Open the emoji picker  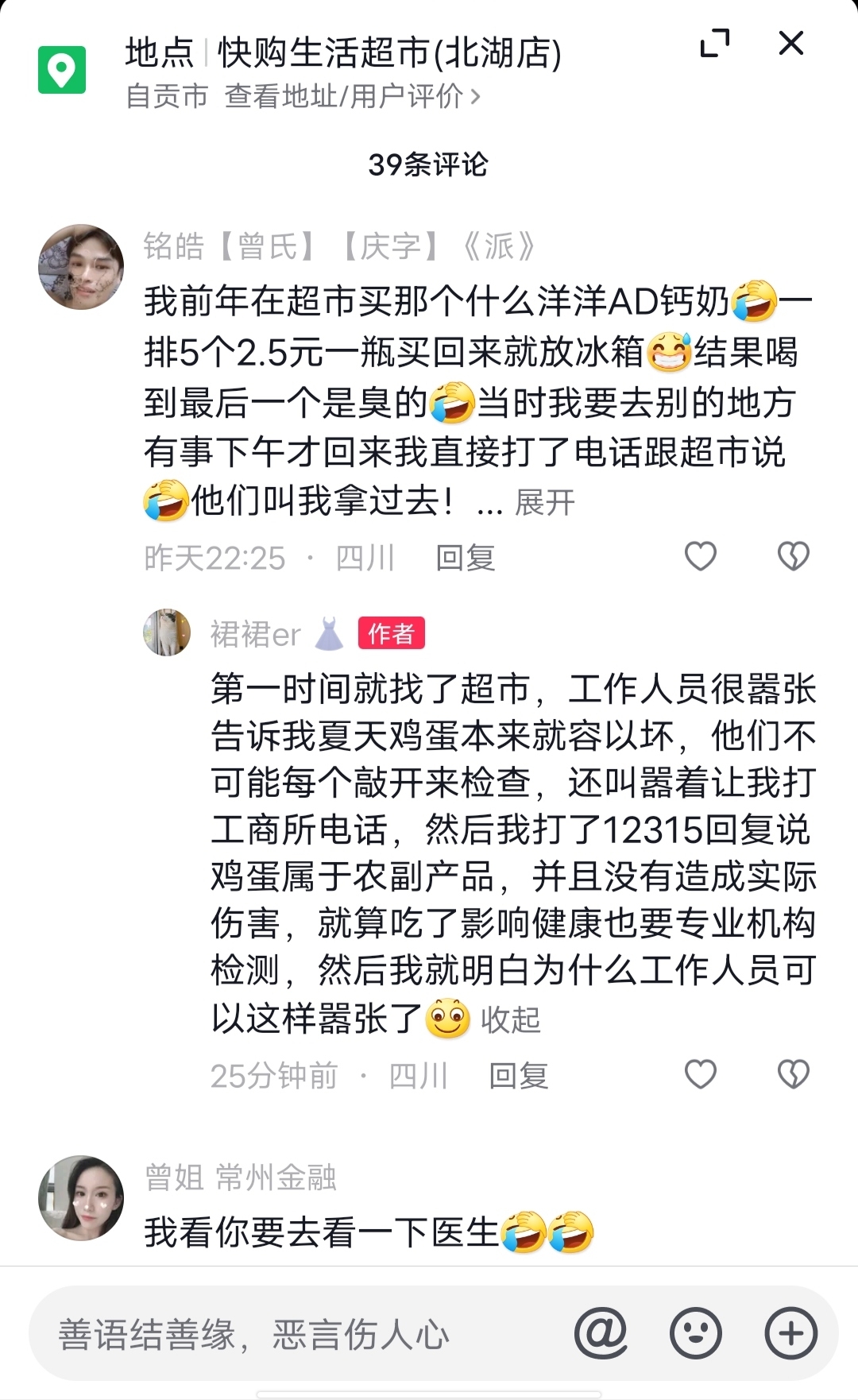696,1332
